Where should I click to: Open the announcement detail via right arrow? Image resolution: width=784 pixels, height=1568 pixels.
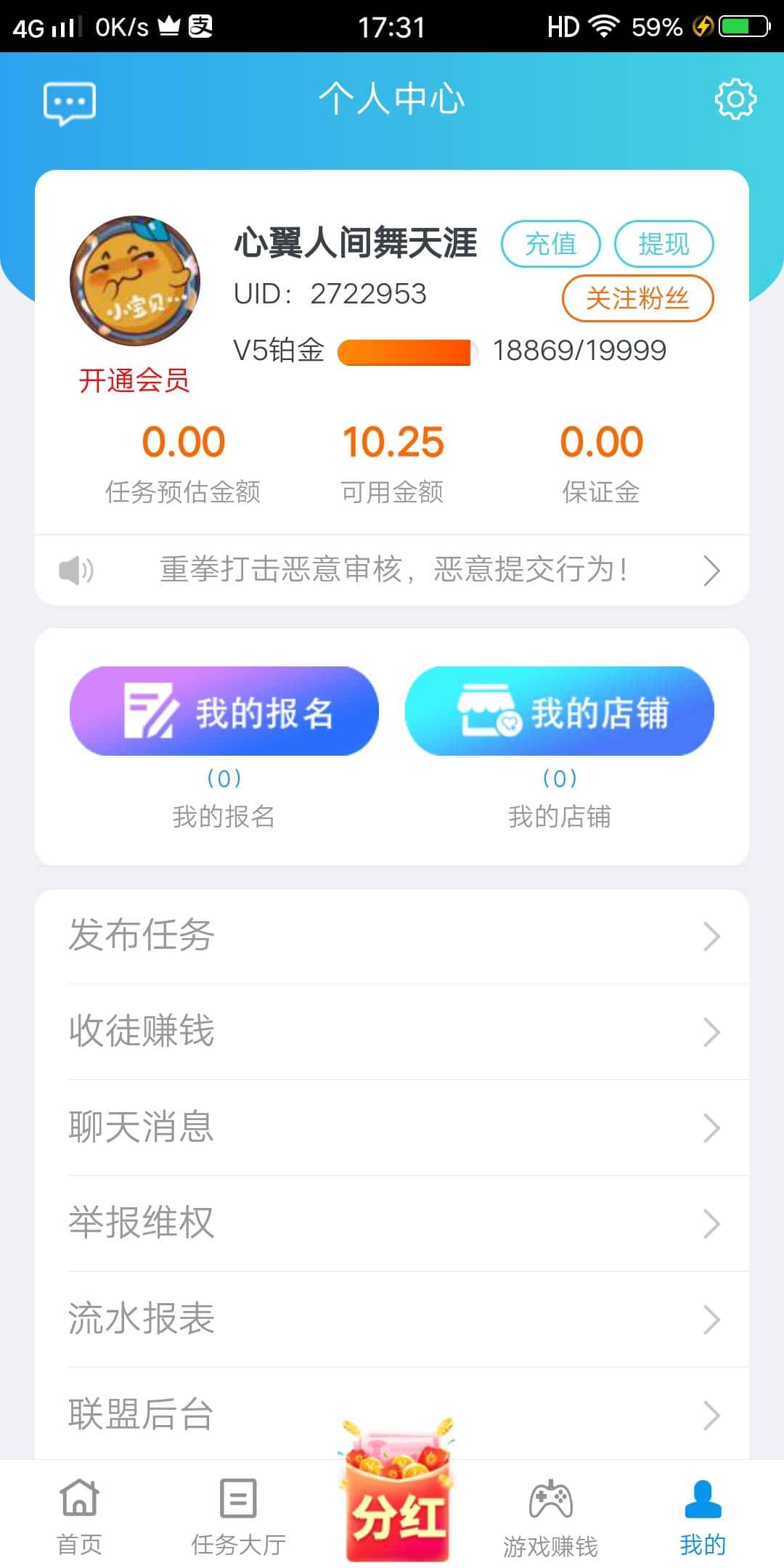click(x=712, y=571)
